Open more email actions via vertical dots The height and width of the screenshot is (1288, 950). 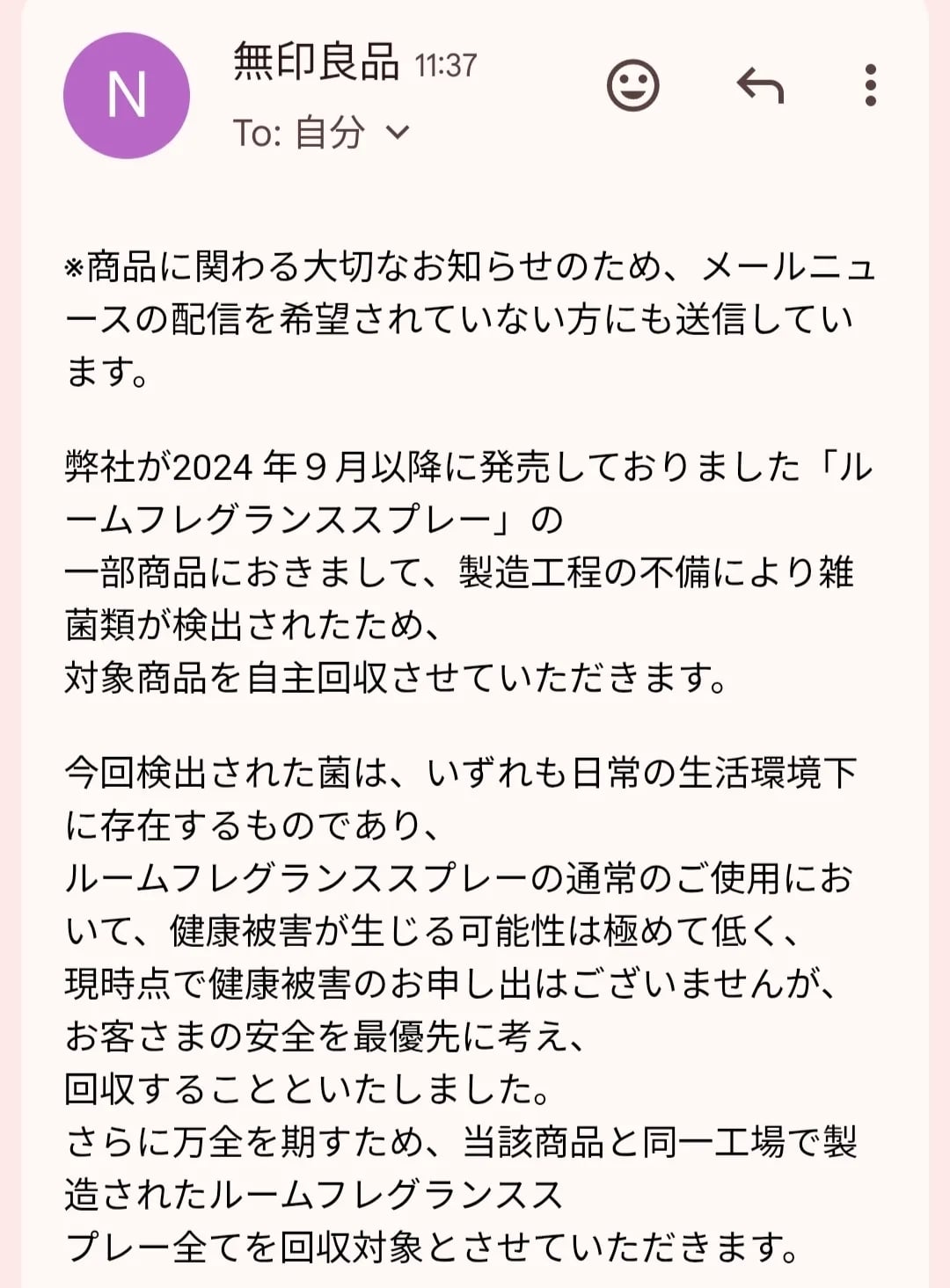click(x=871, y=86)
